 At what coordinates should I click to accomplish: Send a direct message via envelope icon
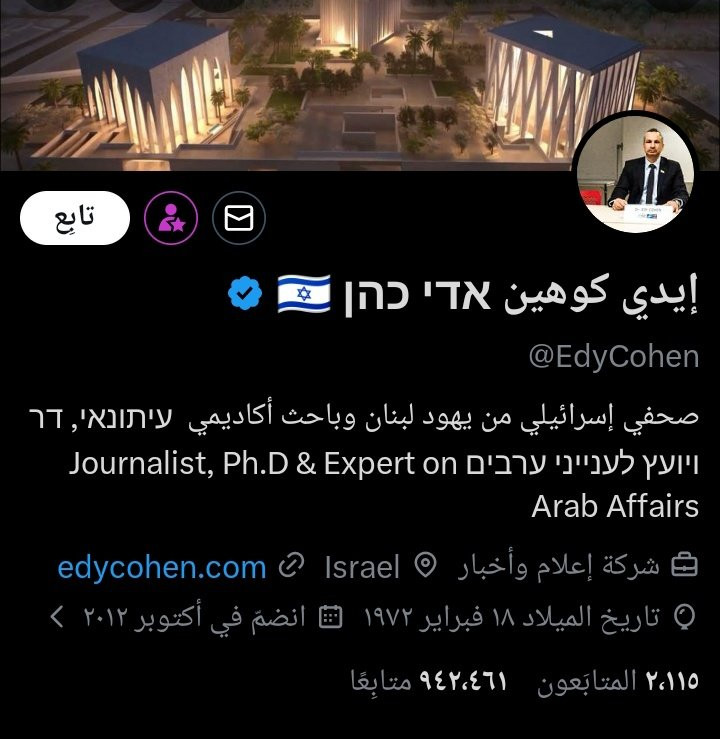[x=239, y=218]
